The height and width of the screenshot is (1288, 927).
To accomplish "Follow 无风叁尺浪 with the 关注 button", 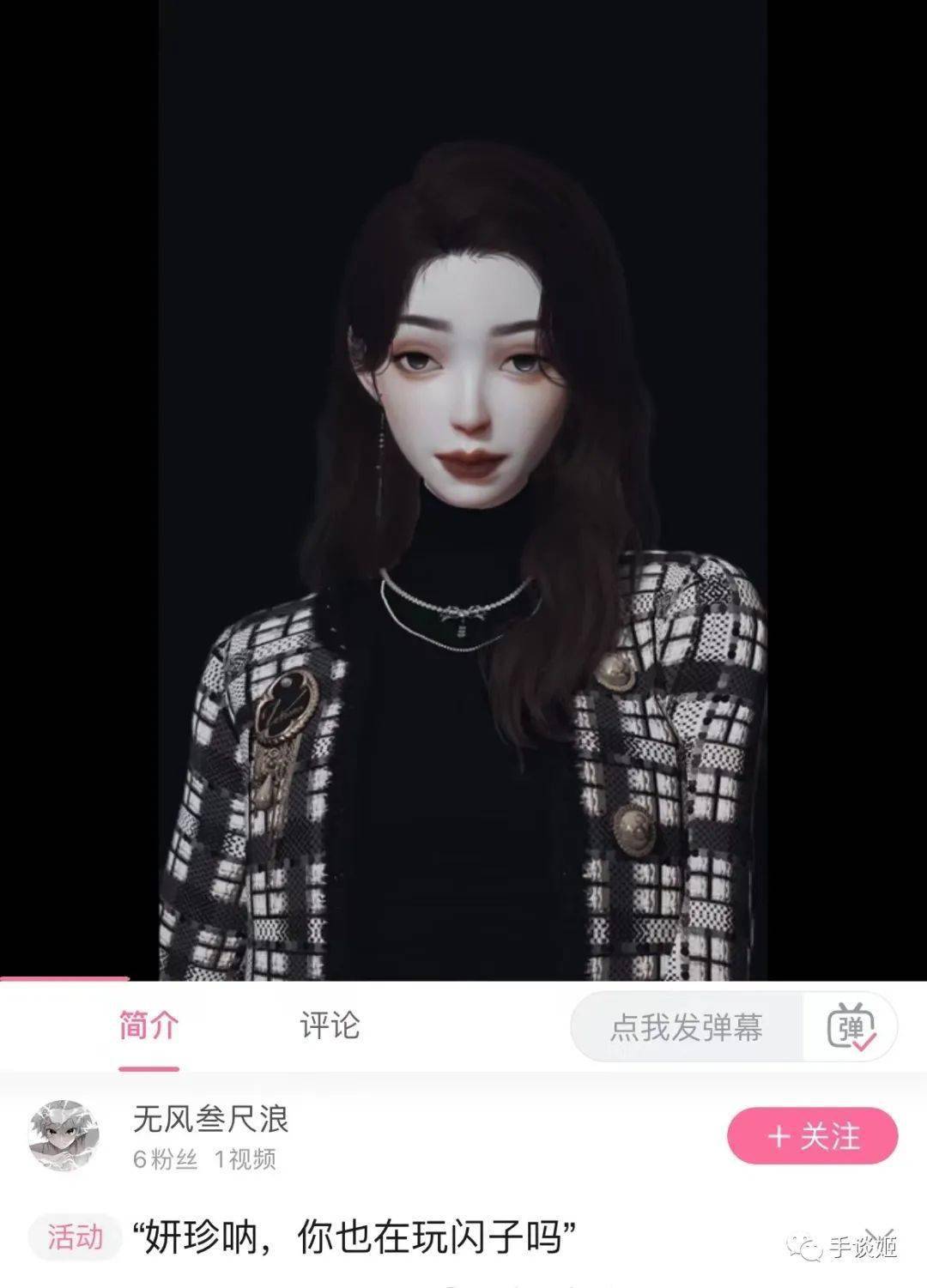I will [812, 1137].
